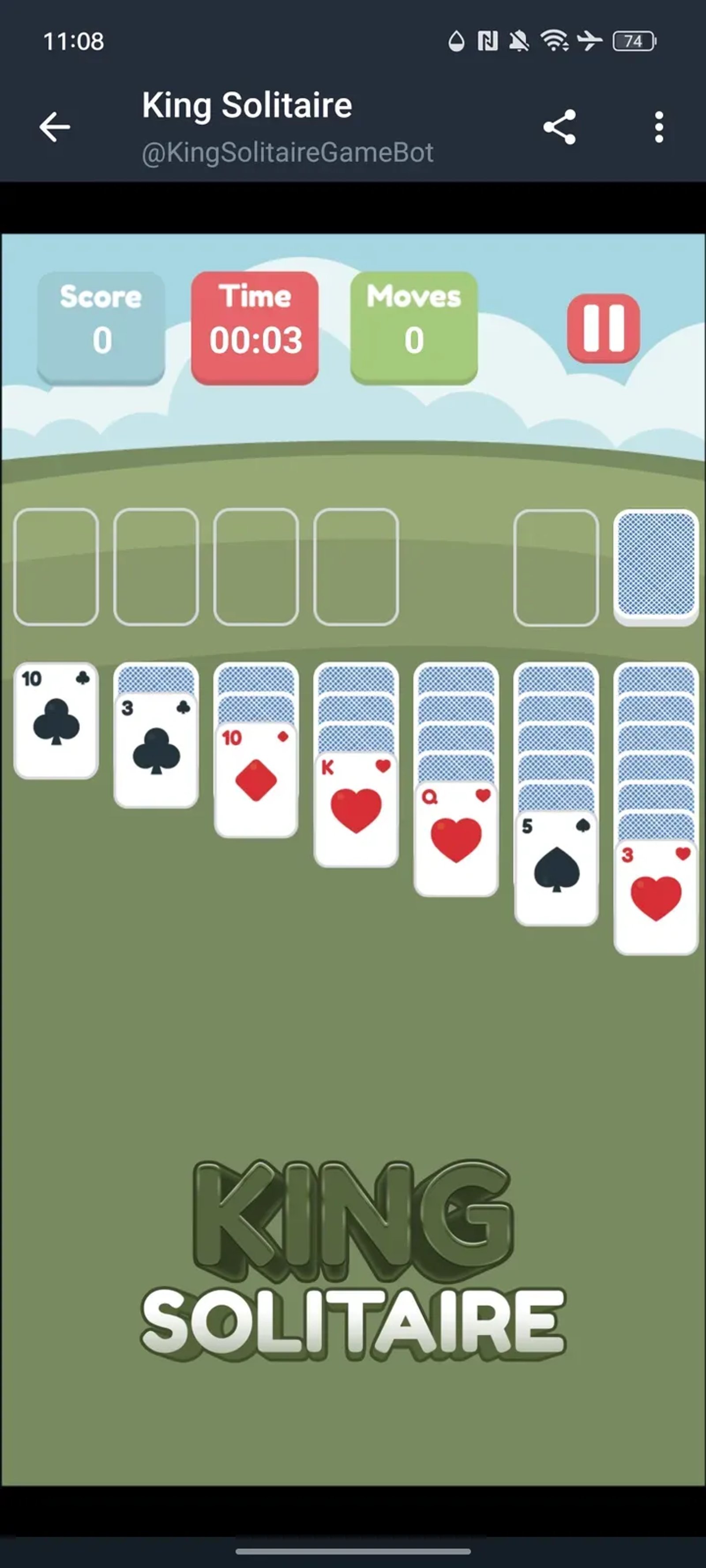Image resolution: width=706 pixels, height=1568 pixels.
Task: Open the @KingSolitaireGameBot profile
Action: (288, 152)
